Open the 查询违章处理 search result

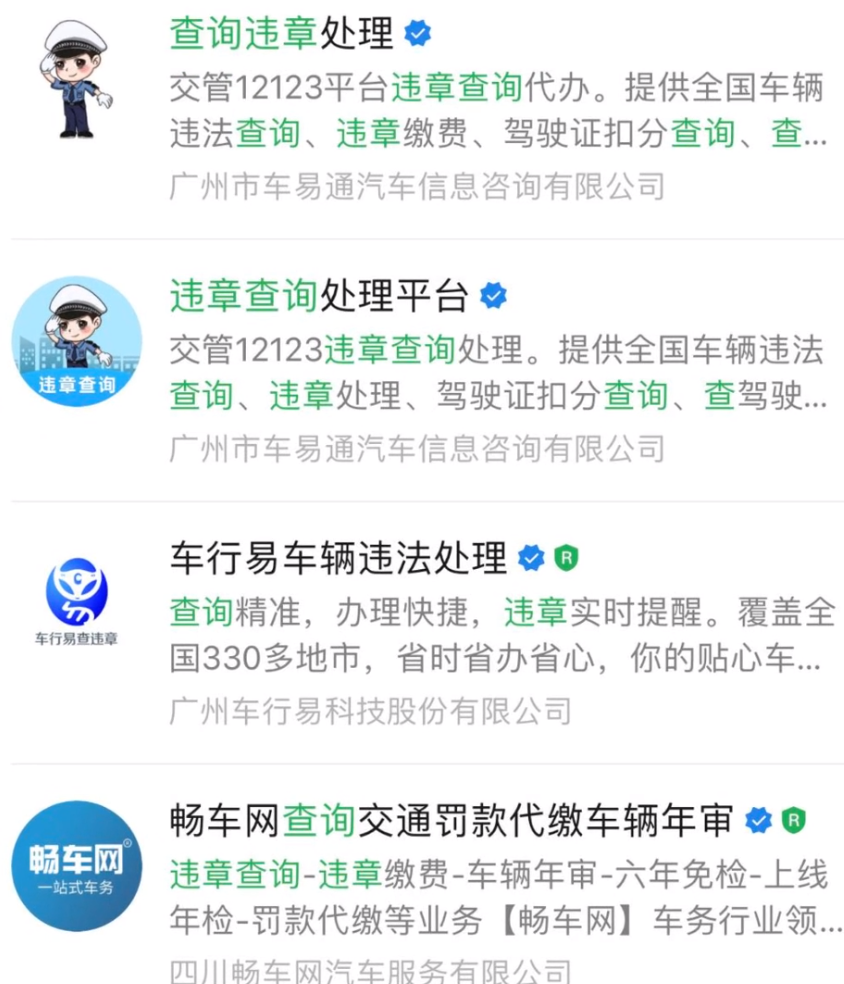point(282,34)
